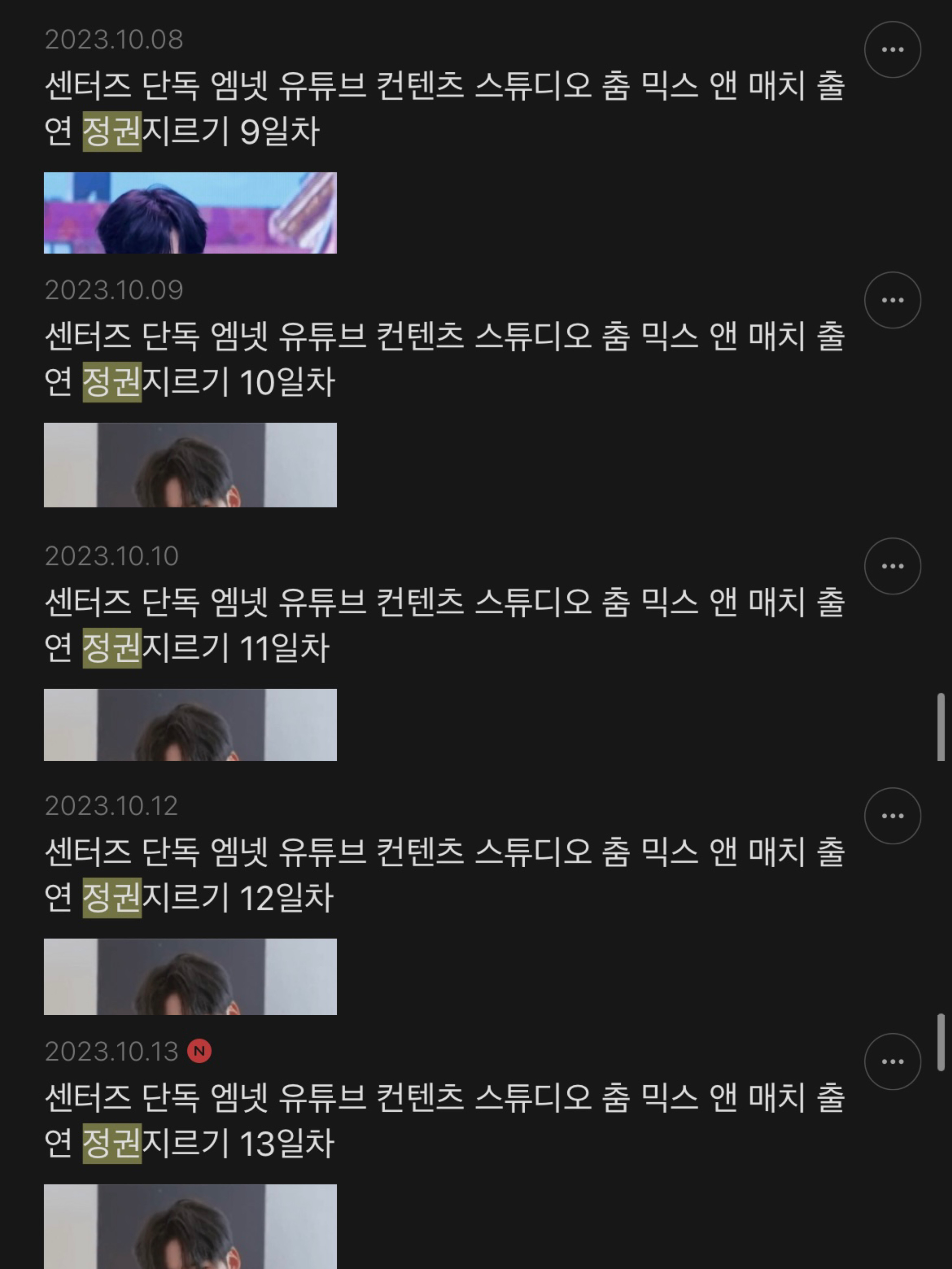
Task: Open more options for the 2023.10.10 post
Action: [x=892, y=566]
